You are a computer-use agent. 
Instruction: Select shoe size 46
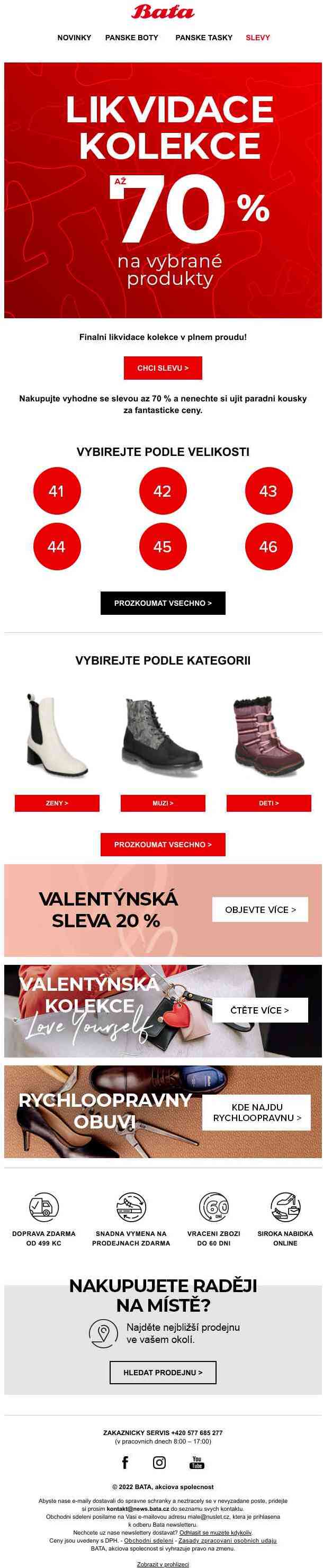[x=268, y=546]
